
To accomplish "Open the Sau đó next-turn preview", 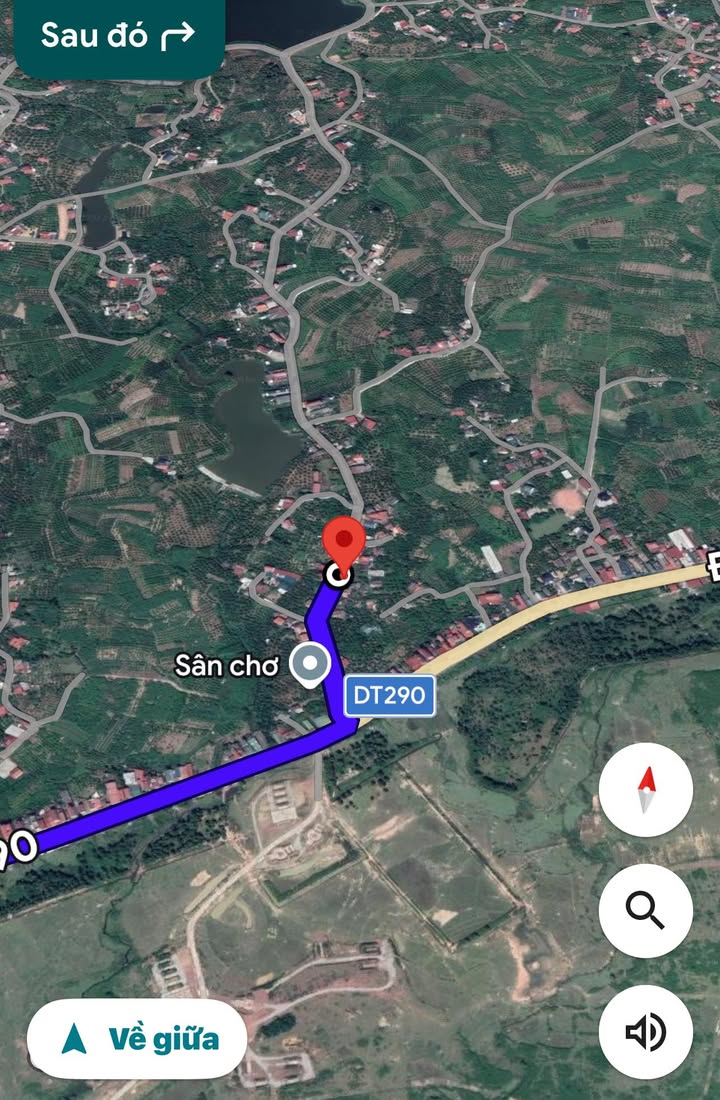I will pyautogui.click(x=117, y=37).
